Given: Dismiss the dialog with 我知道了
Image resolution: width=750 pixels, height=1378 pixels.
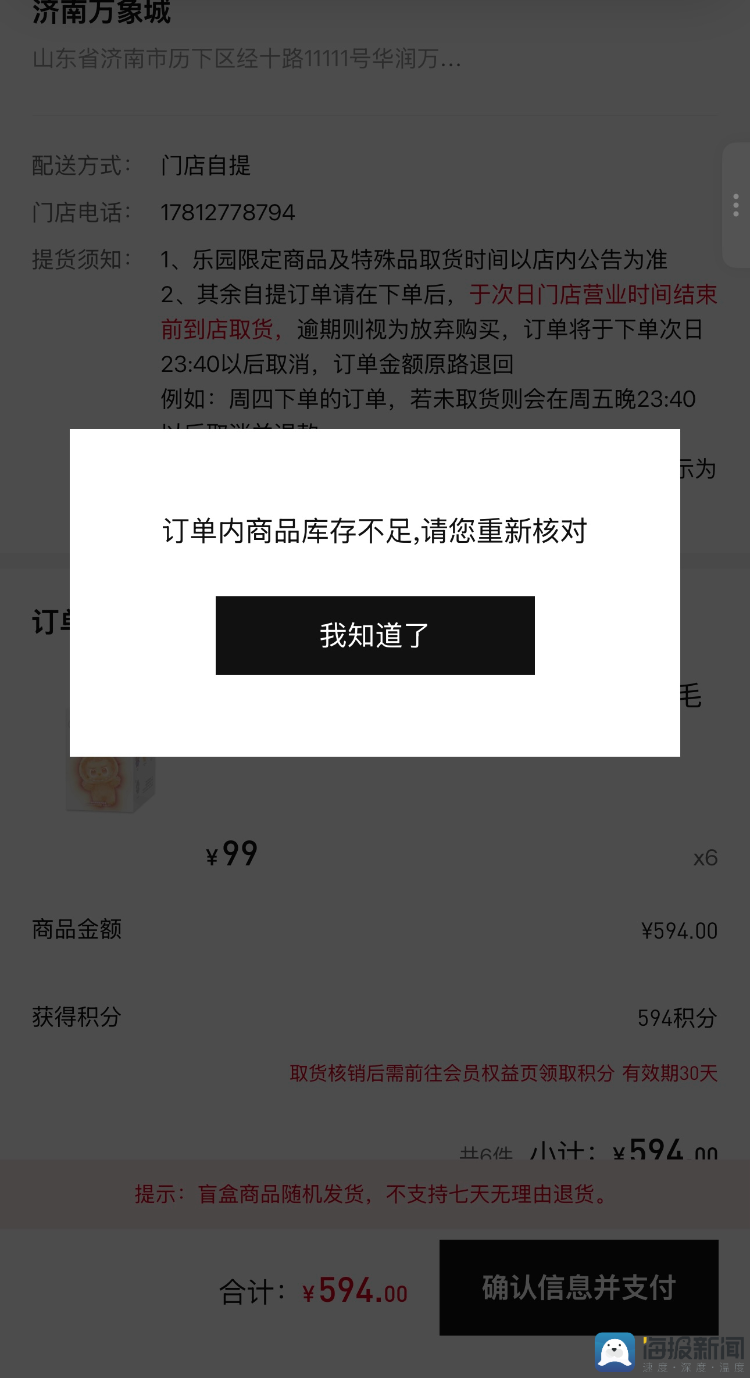Looking at the screenshot, I should 375,635.
